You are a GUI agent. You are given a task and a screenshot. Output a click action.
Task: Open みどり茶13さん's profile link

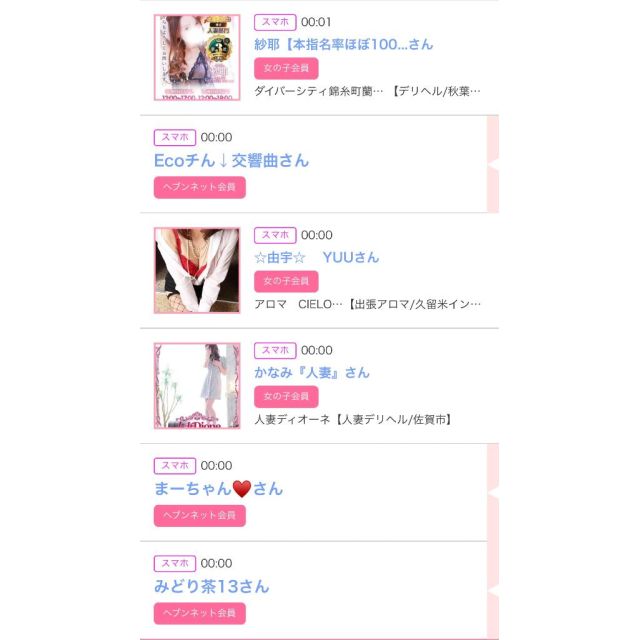point(211,586)
